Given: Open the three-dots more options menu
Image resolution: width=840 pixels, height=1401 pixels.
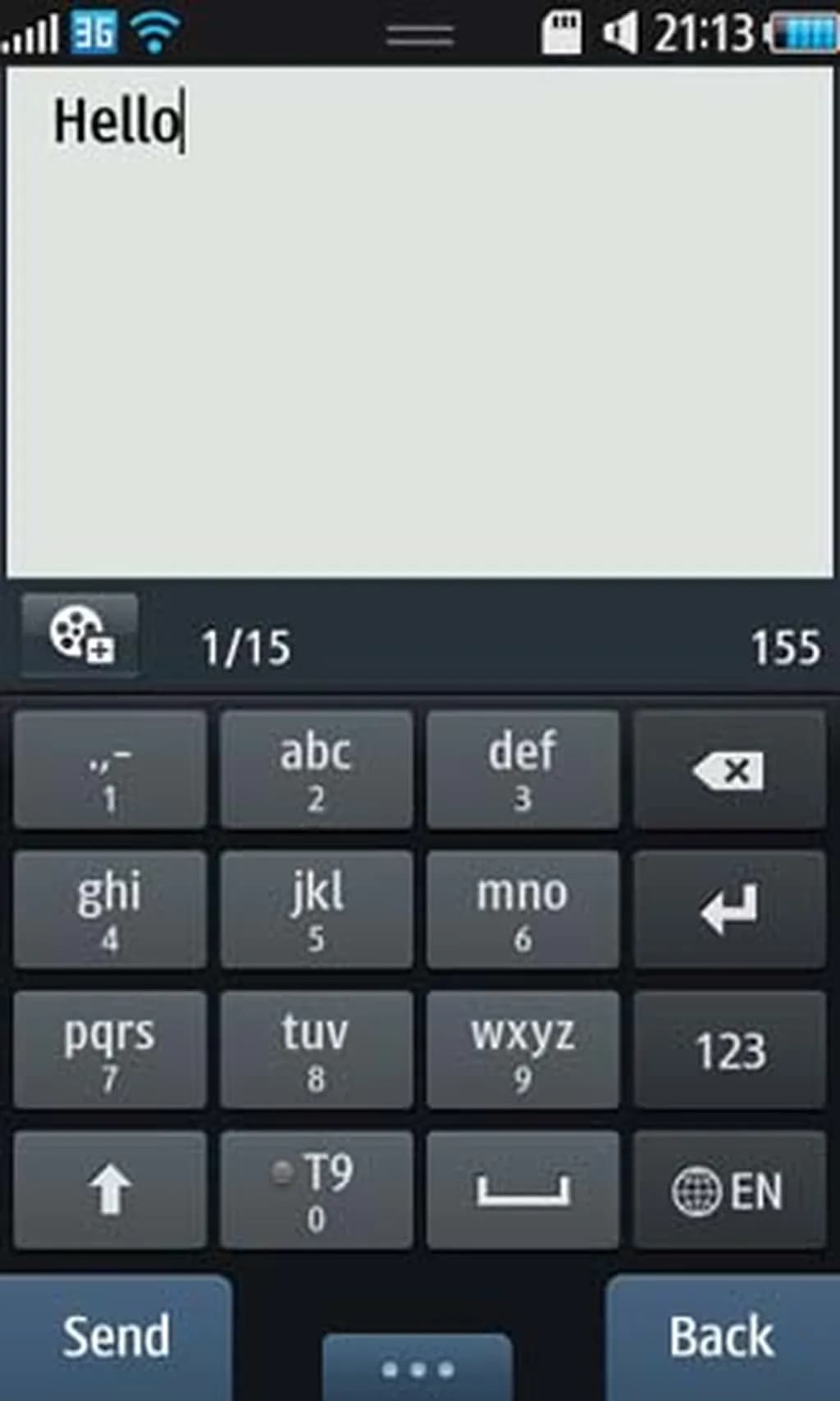Looking at the screenshot, I should click(418, 1368).
